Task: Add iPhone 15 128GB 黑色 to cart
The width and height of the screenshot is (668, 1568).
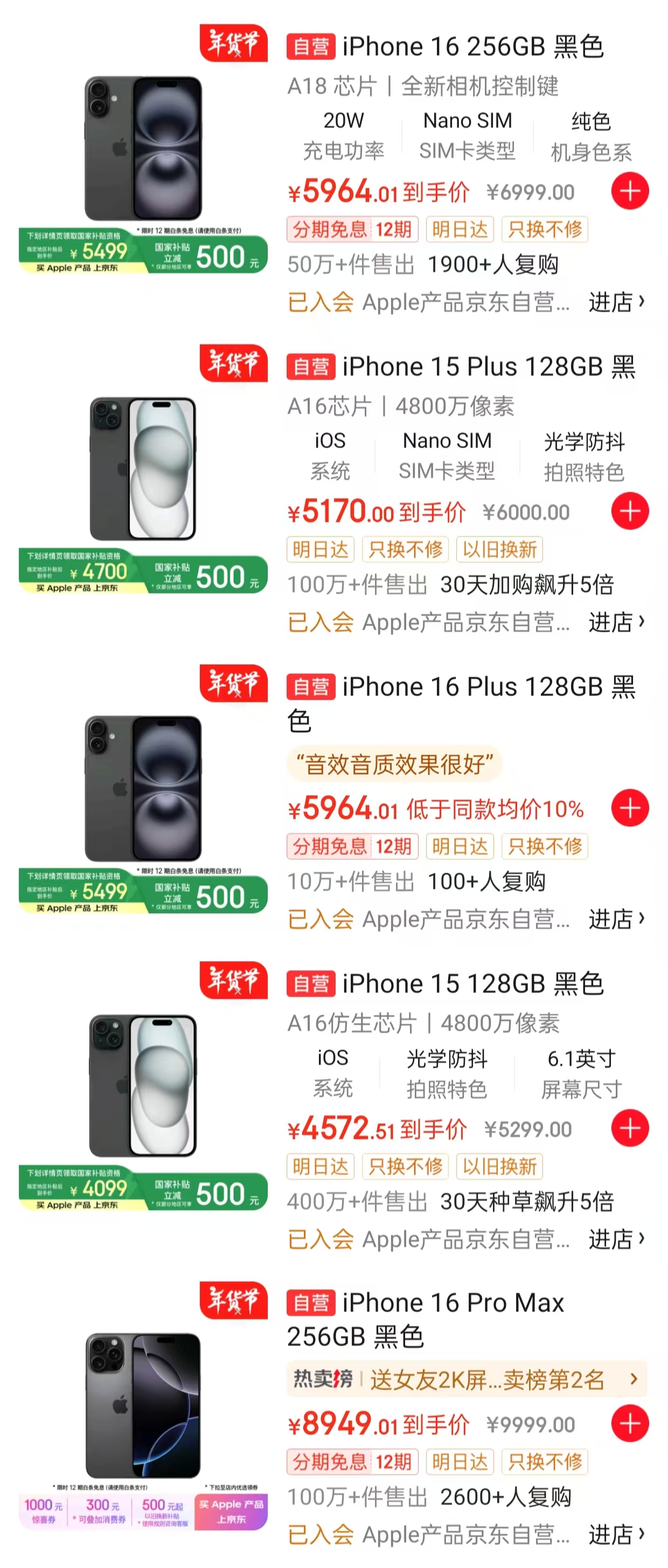Action: (630, 1128)
